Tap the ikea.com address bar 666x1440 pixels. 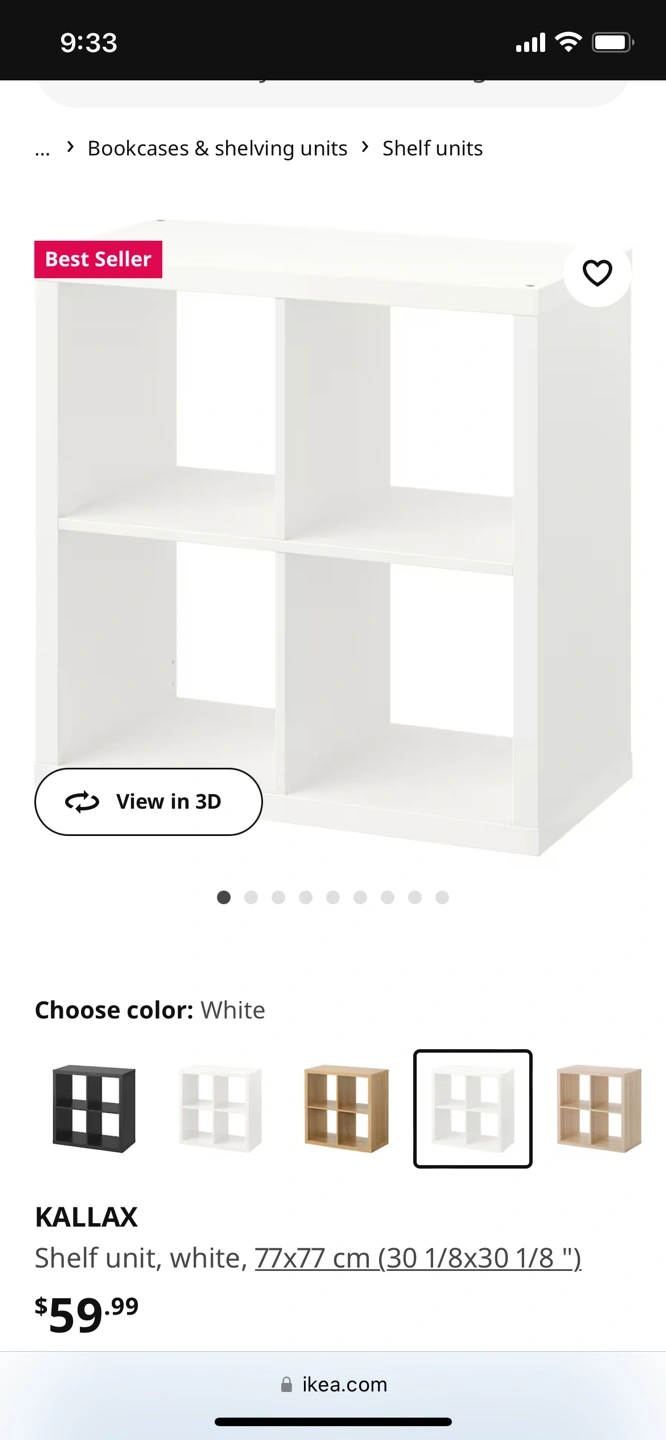333,1384
